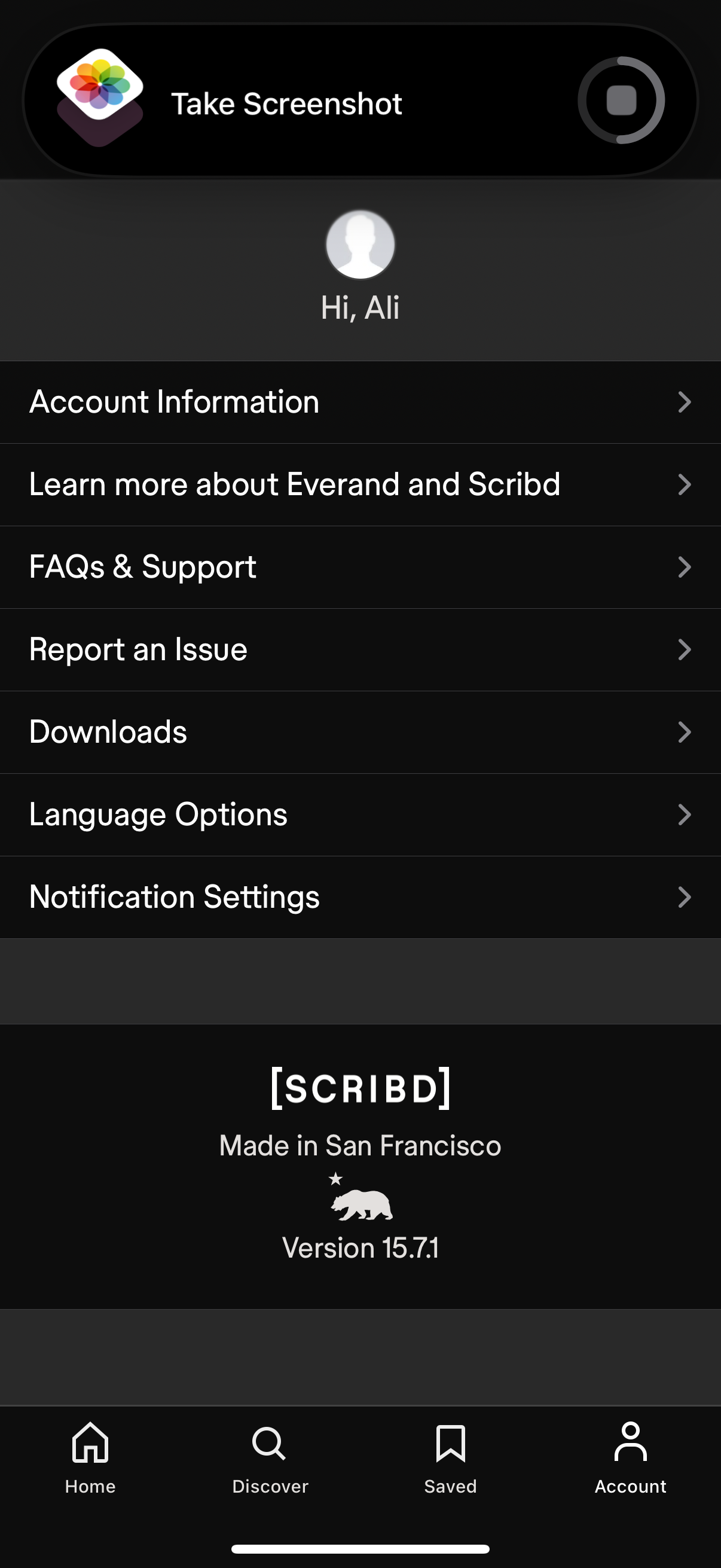Open Report an Issue

pyautogui.click(x=360, y=649)
